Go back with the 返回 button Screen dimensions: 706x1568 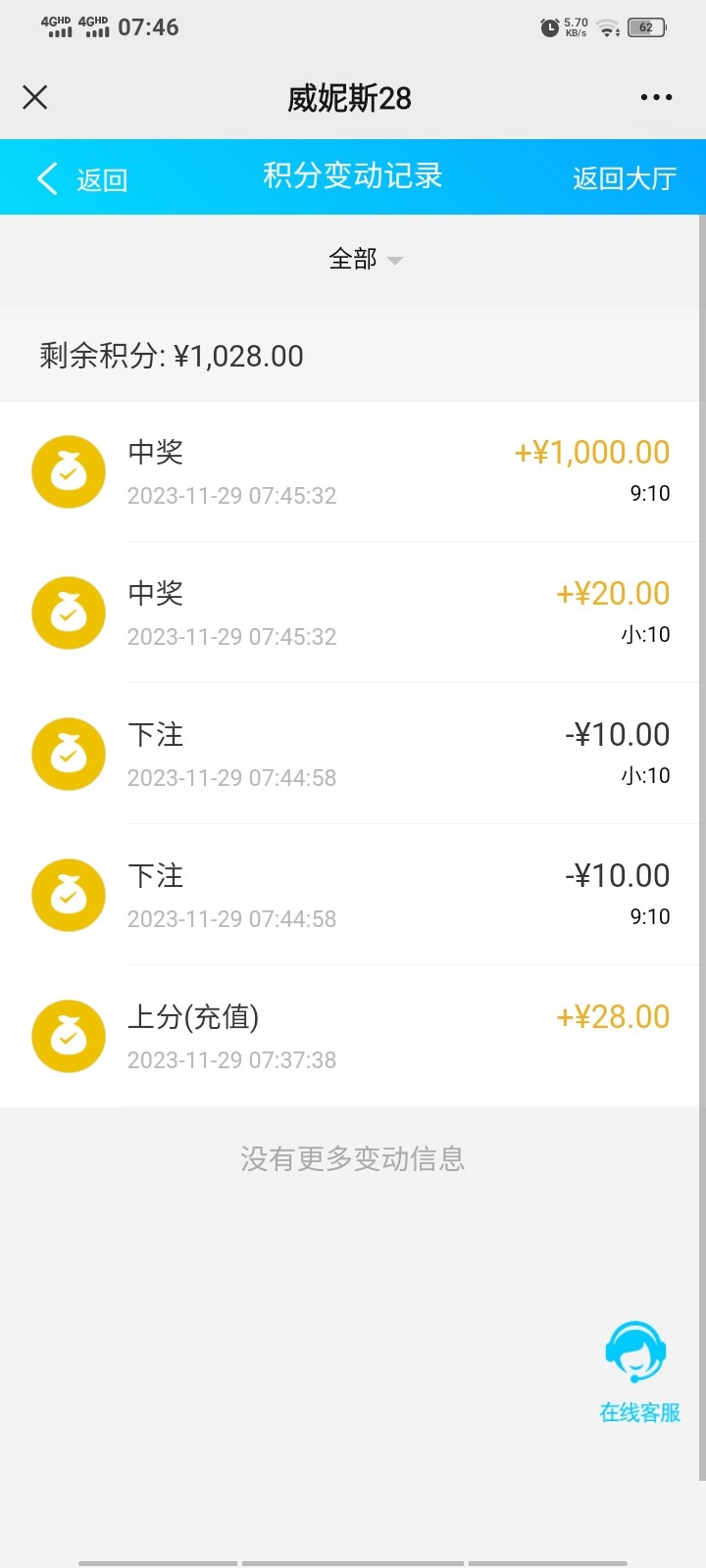(x=82, y=178)
